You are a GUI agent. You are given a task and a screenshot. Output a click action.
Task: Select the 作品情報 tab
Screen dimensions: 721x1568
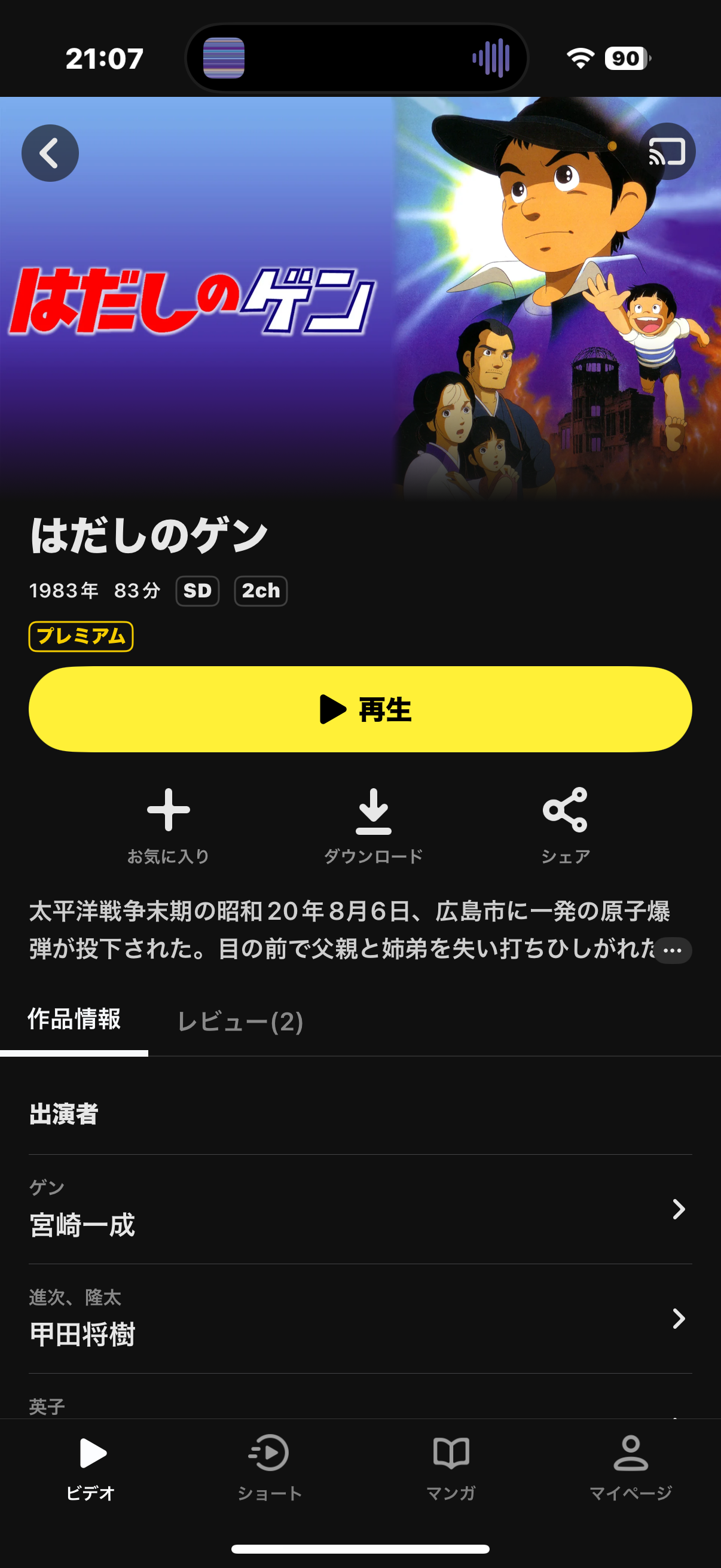pyautogui.click(x=74, y=1020)
